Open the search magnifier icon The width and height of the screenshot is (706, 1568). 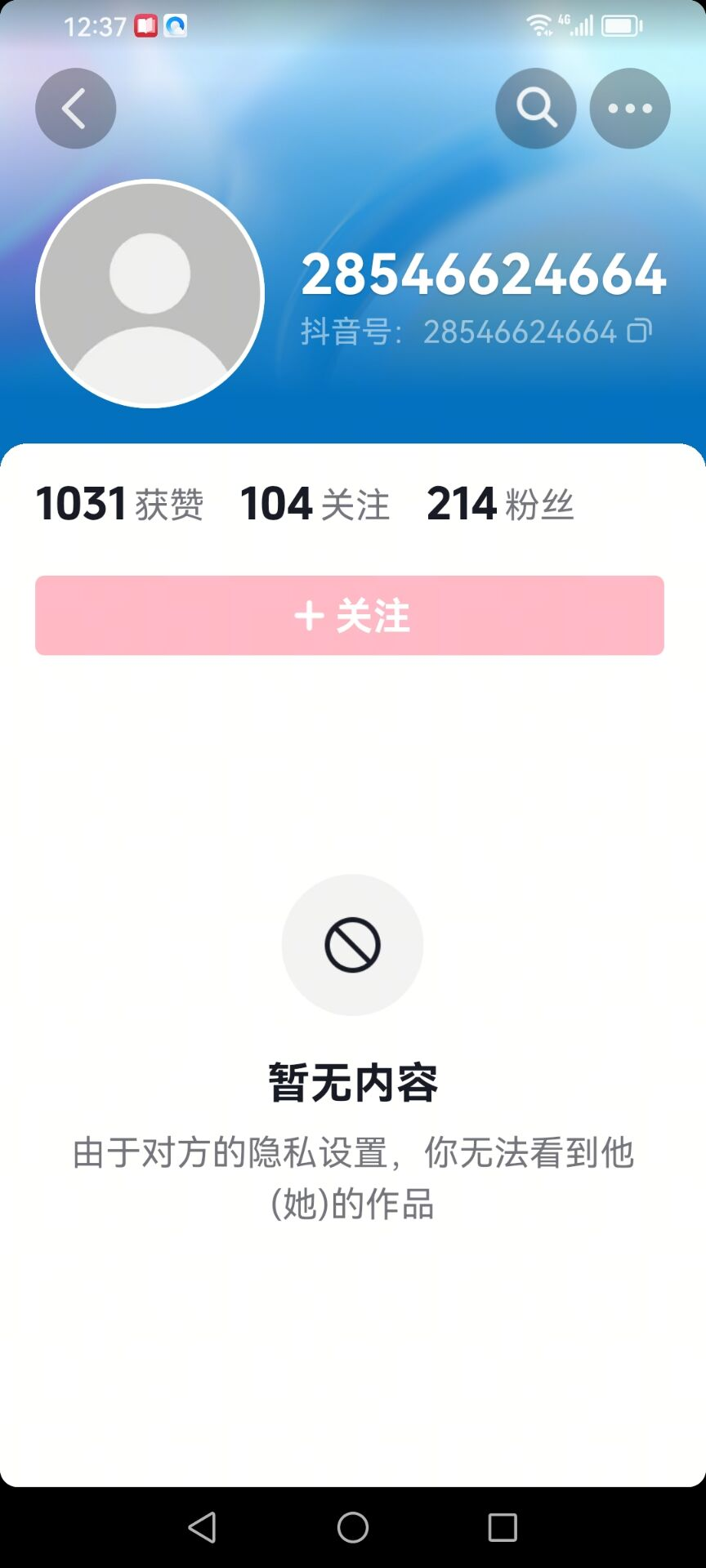pos(536,109)
